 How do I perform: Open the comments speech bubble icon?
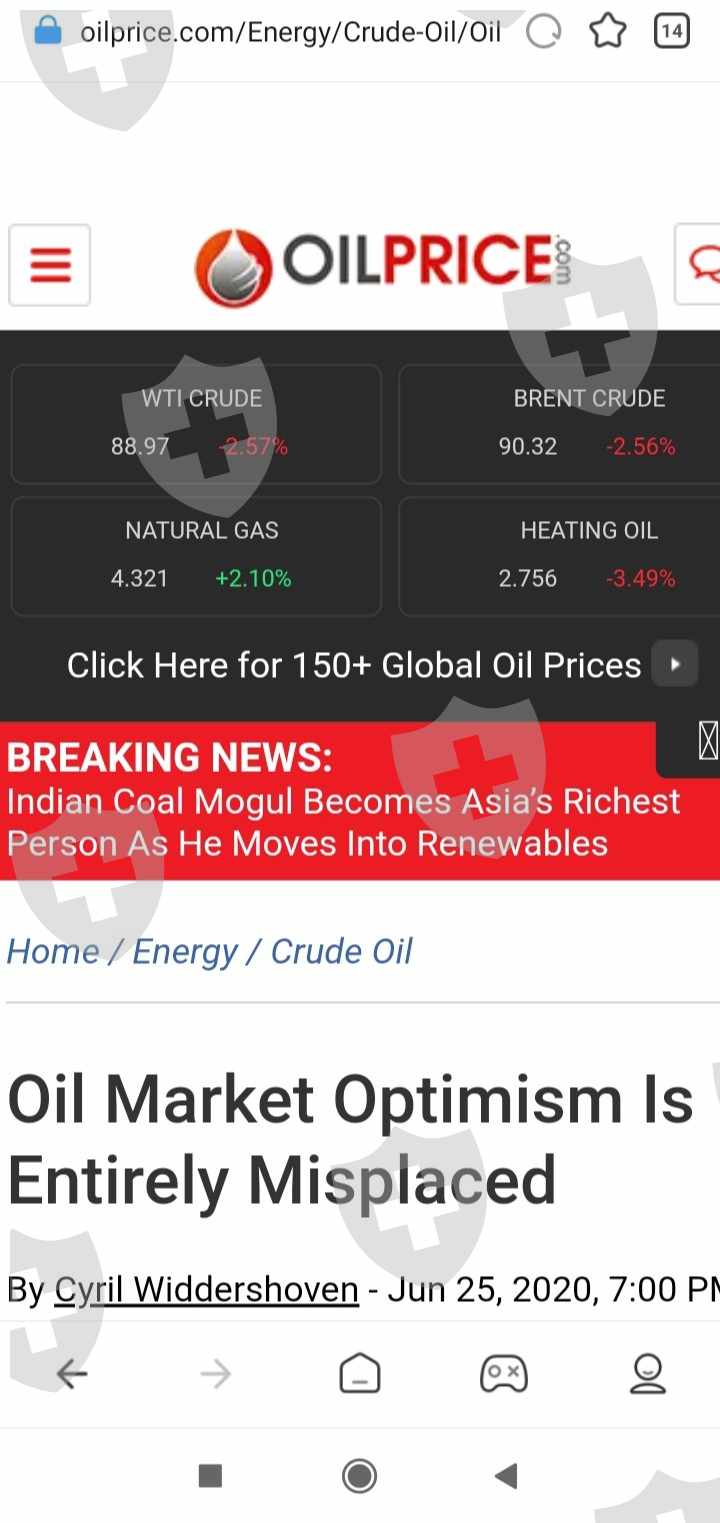coord(703,265)
